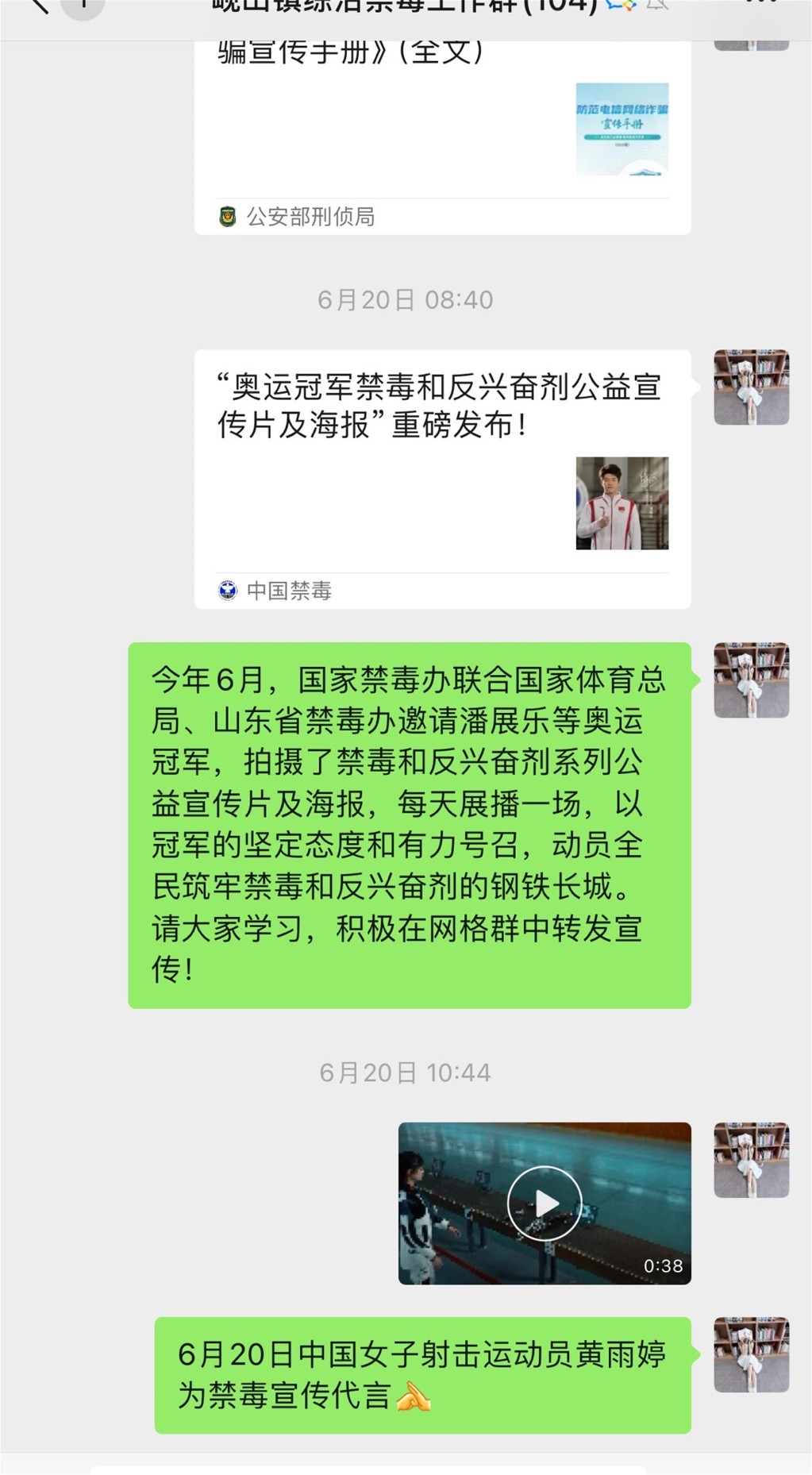Open sender avatar beside the 中国禁毒 article card
This screenshot has height=1475, width=812.
(x=752, y=387)
